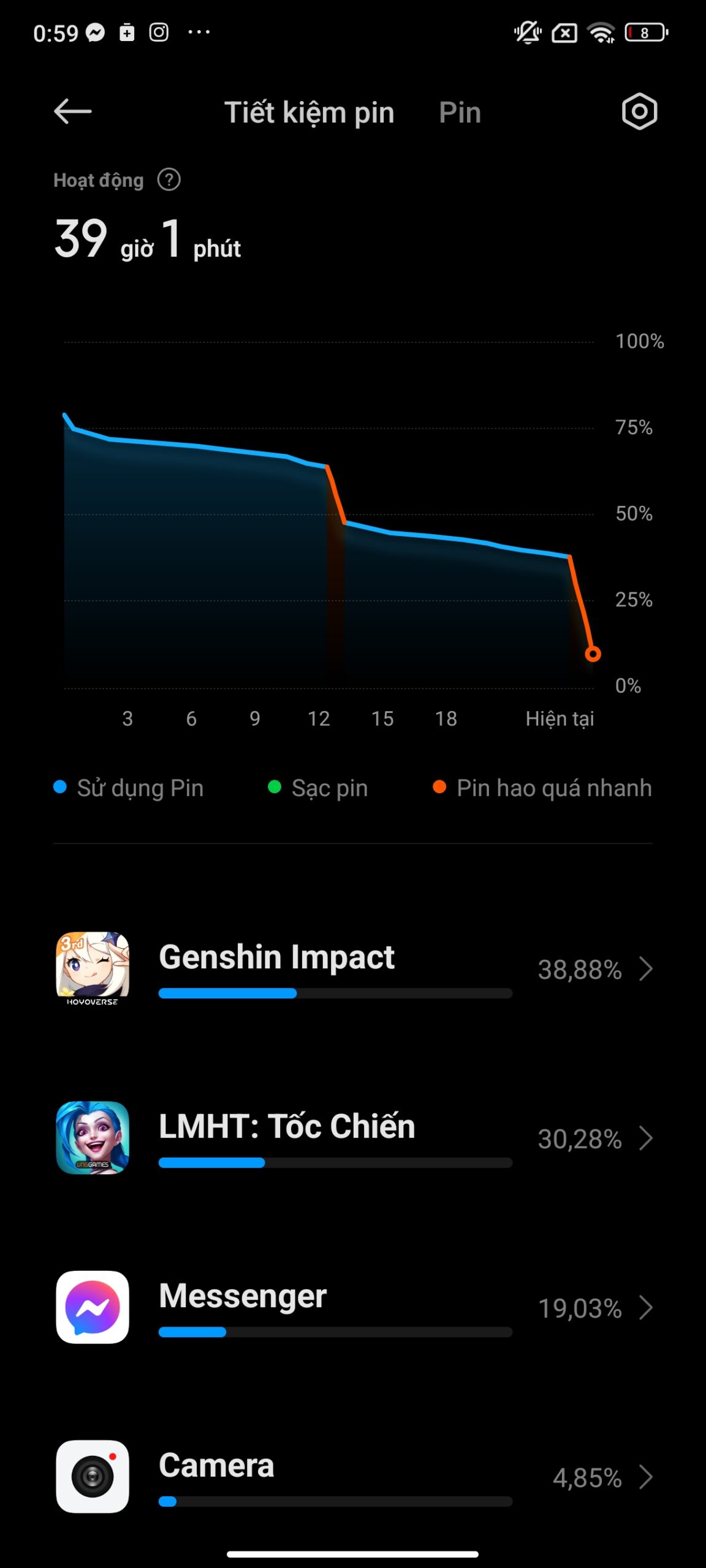Go back using the top-left arrow
This screenshot has width=706, height=1568.
click(73, 111)
